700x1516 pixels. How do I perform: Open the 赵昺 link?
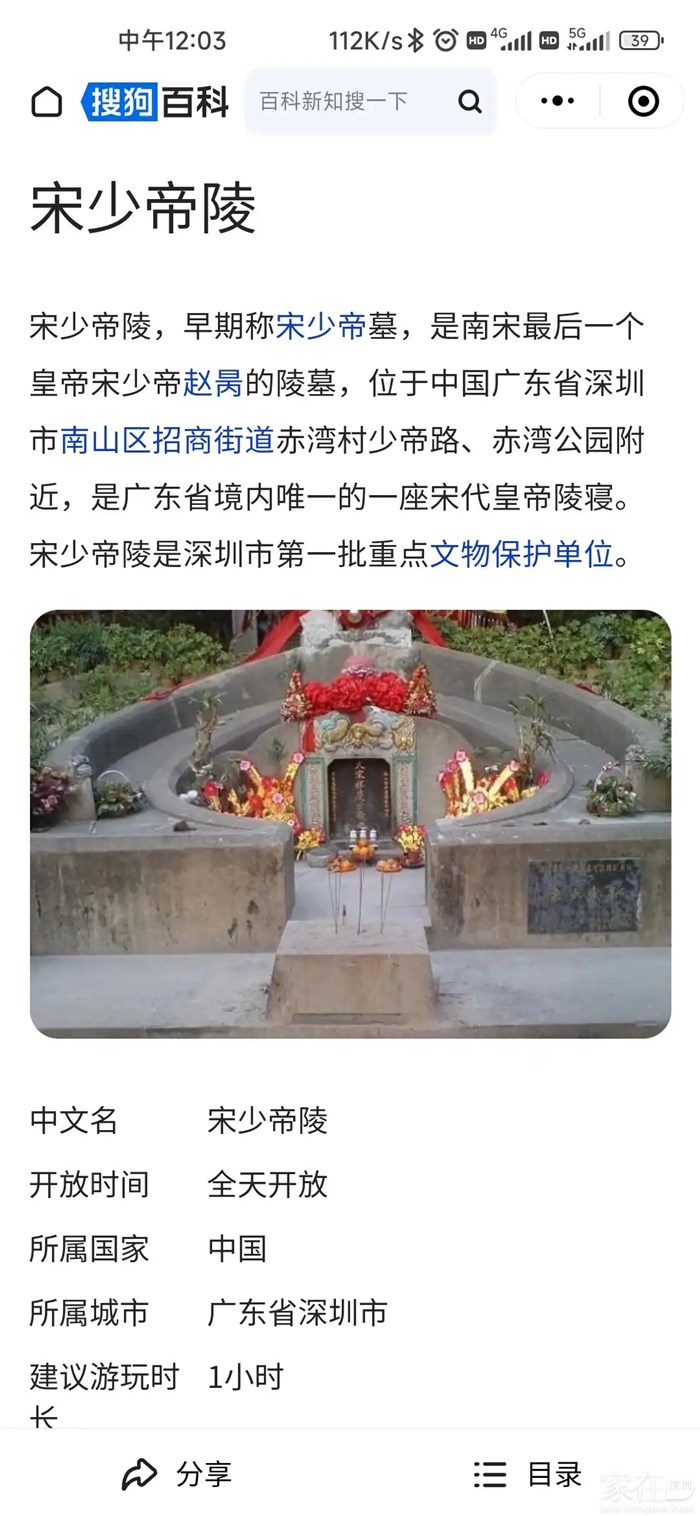213,383
